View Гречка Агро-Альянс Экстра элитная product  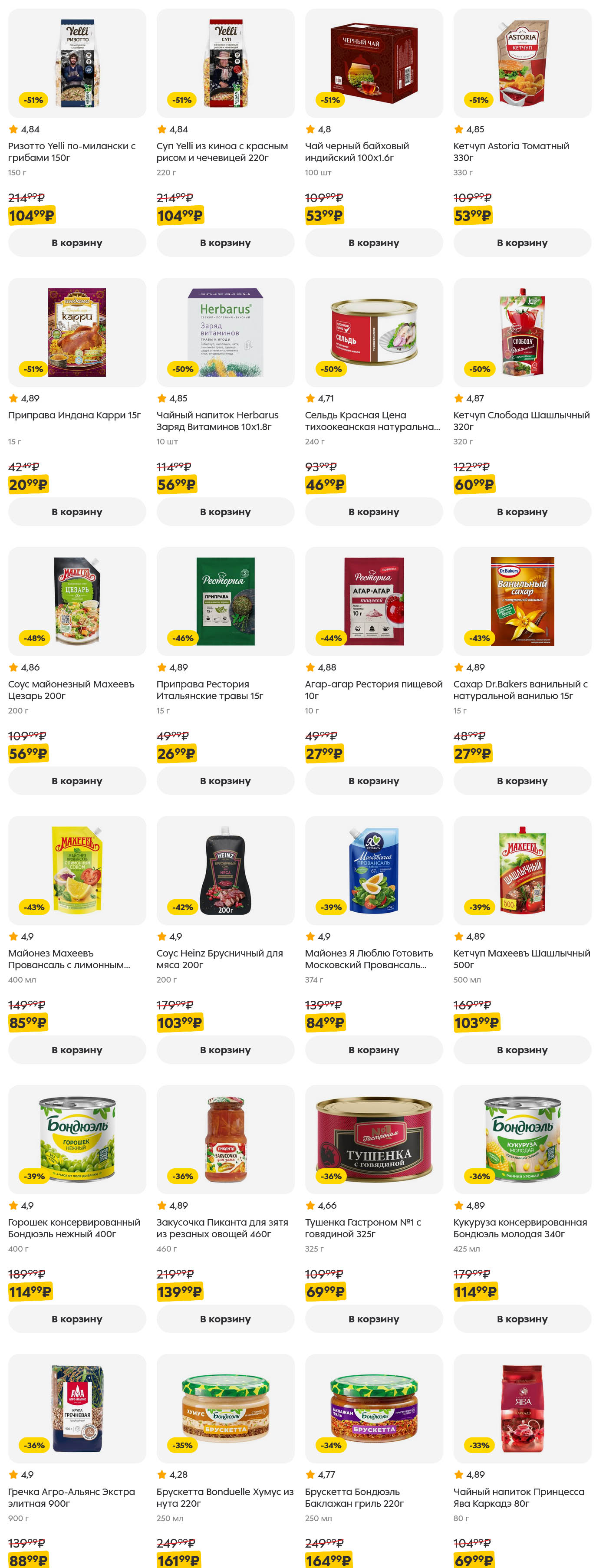77,1409
